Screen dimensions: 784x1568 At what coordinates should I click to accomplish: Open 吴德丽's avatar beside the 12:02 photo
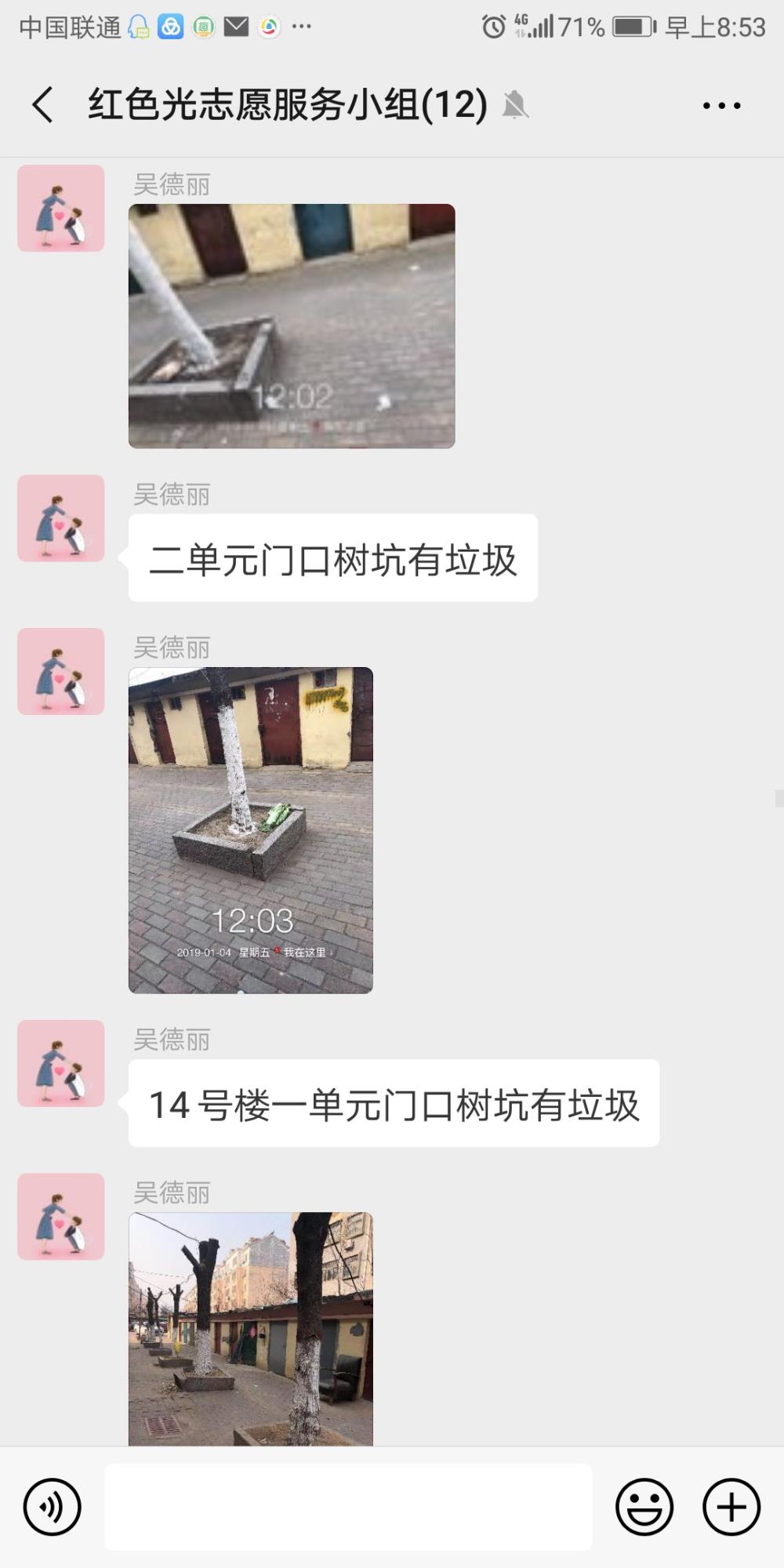pyautogui.click(x=61, y=208)
